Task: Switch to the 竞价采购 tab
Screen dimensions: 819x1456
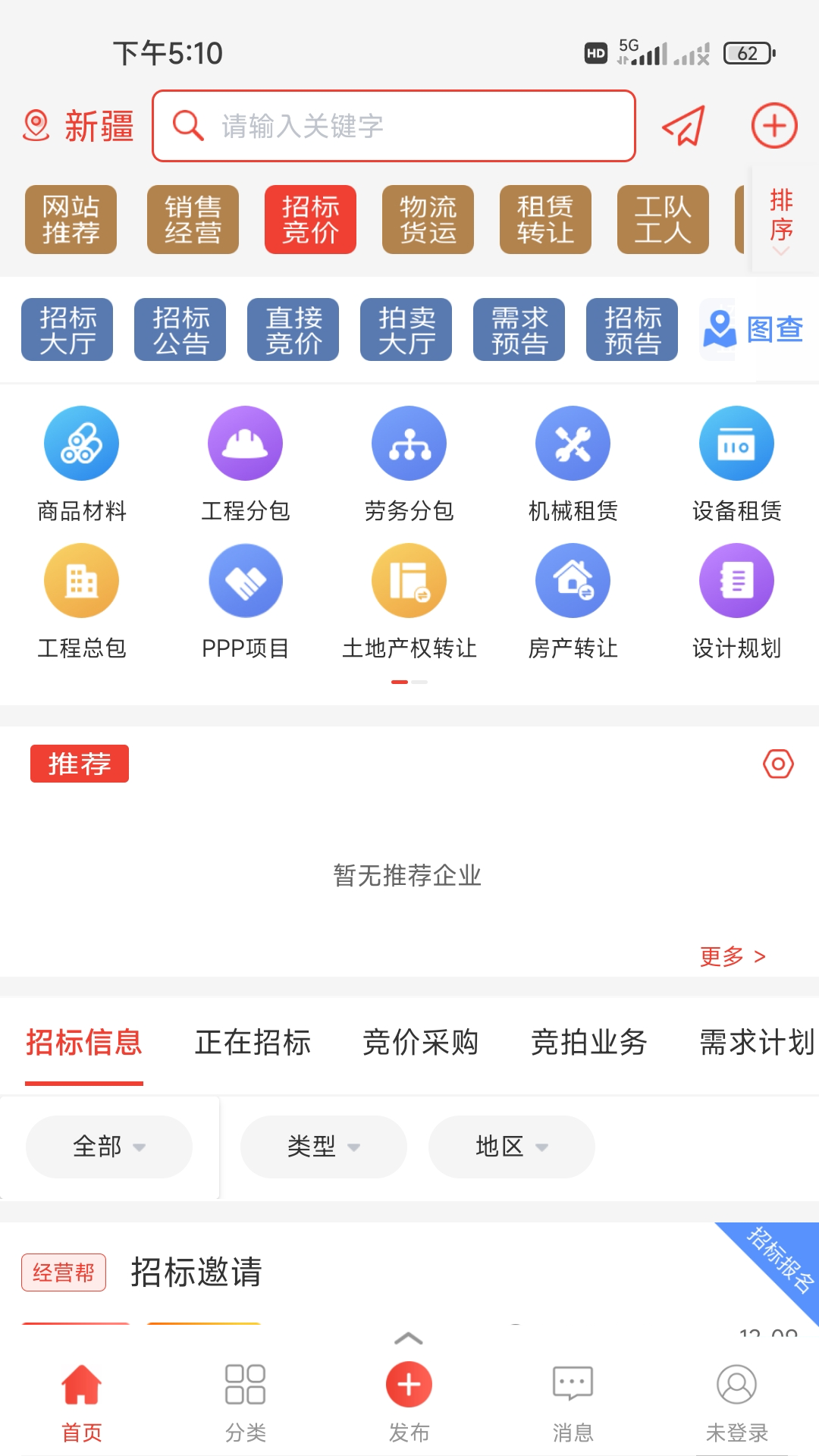Action: click(x=422, y=1043)
